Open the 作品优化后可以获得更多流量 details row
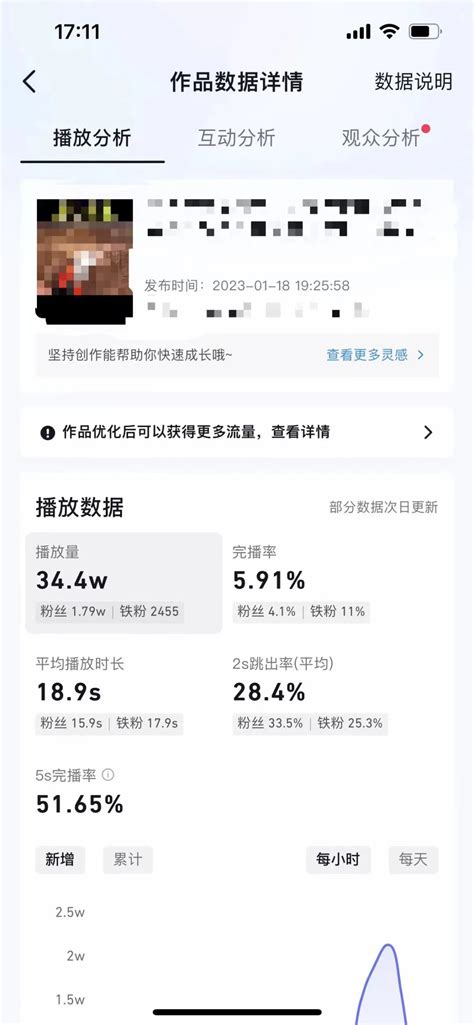Screen dimensions: 474x1025 tap(237, 432)
